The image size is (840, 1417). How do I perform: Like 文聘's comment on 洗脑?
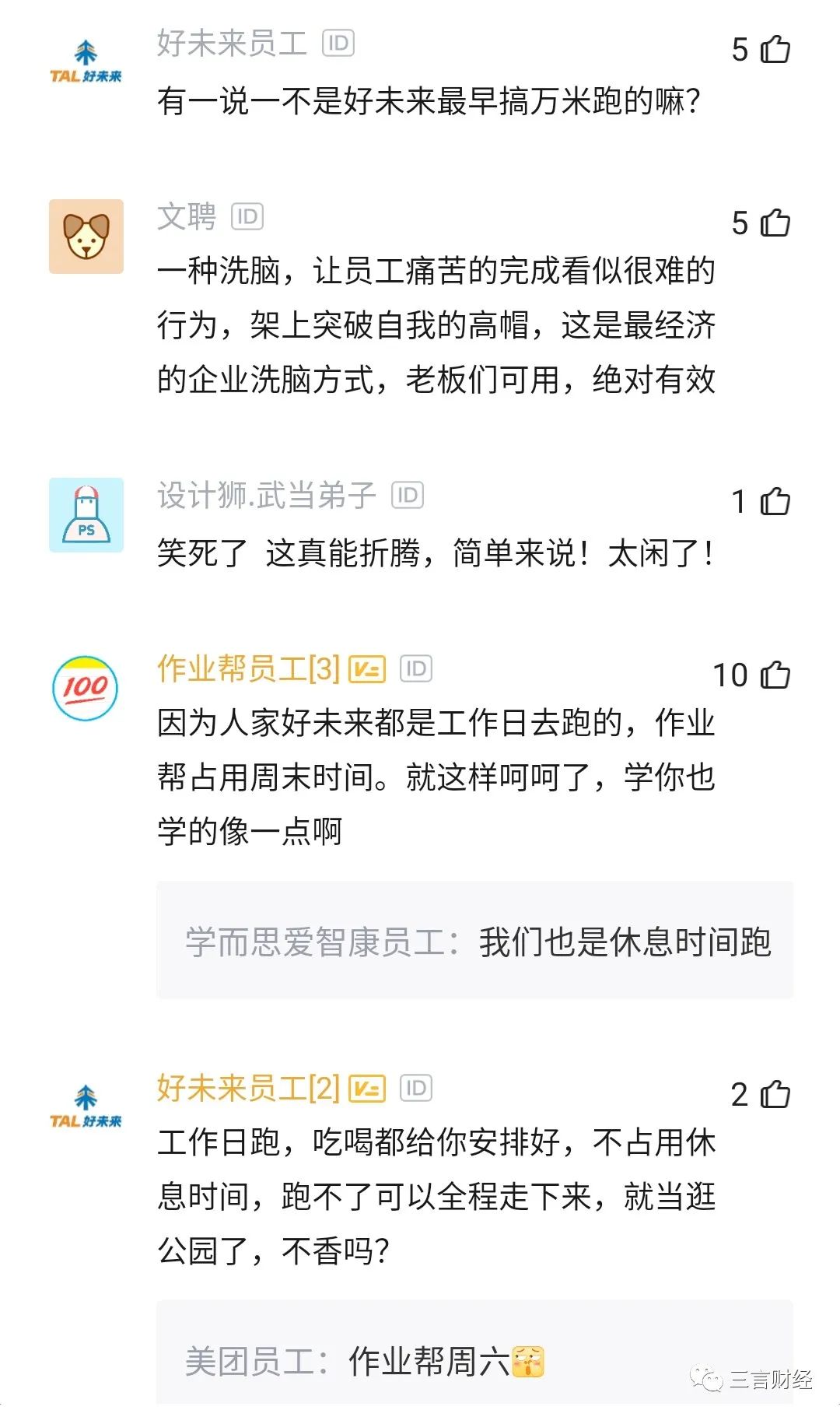point(775,223)
